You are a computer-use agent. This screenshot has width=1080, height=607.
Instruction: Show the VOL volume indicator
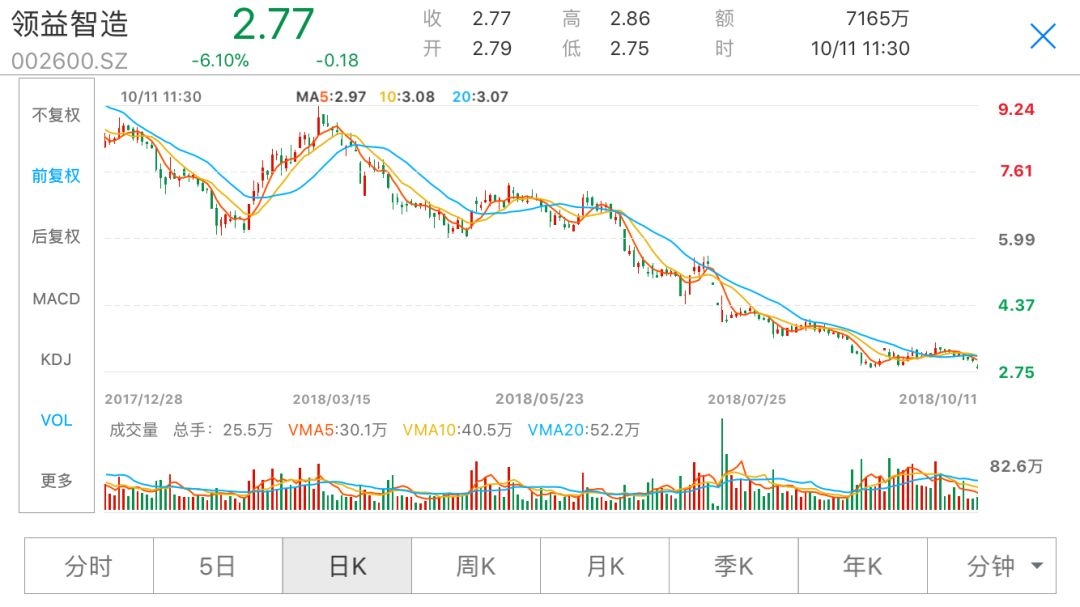(x=56, y=420)
